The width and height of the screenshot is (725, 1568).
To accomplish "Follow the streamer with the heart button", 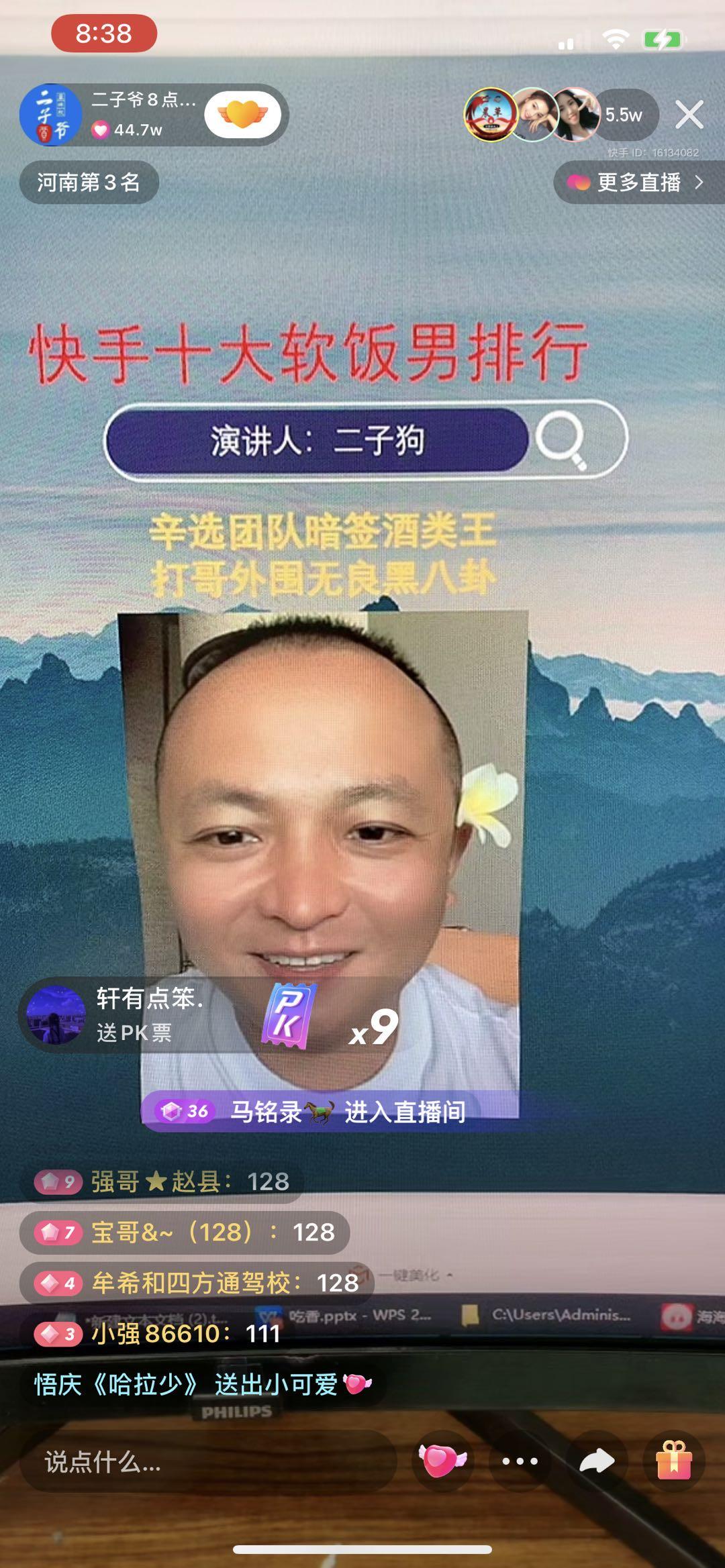I will (x=242, y=115).
